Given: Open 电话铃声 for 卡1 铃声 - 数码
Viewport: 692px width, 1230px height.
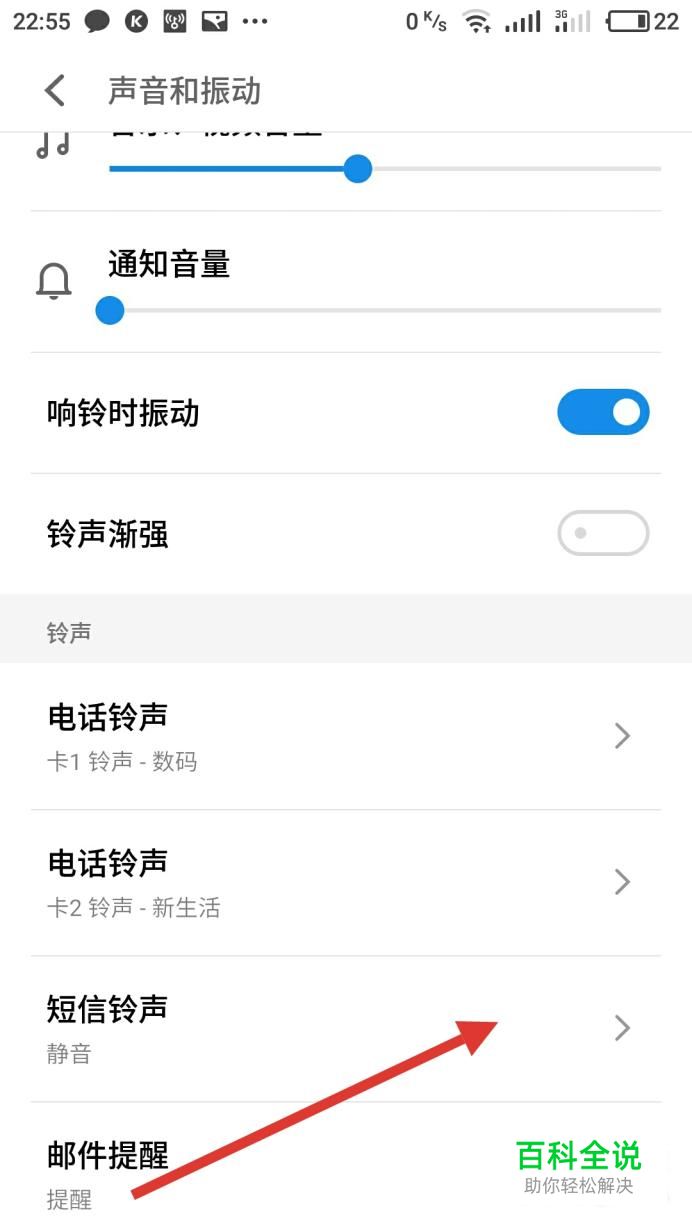Looking at the screenshot, I should tap(346, 737).
